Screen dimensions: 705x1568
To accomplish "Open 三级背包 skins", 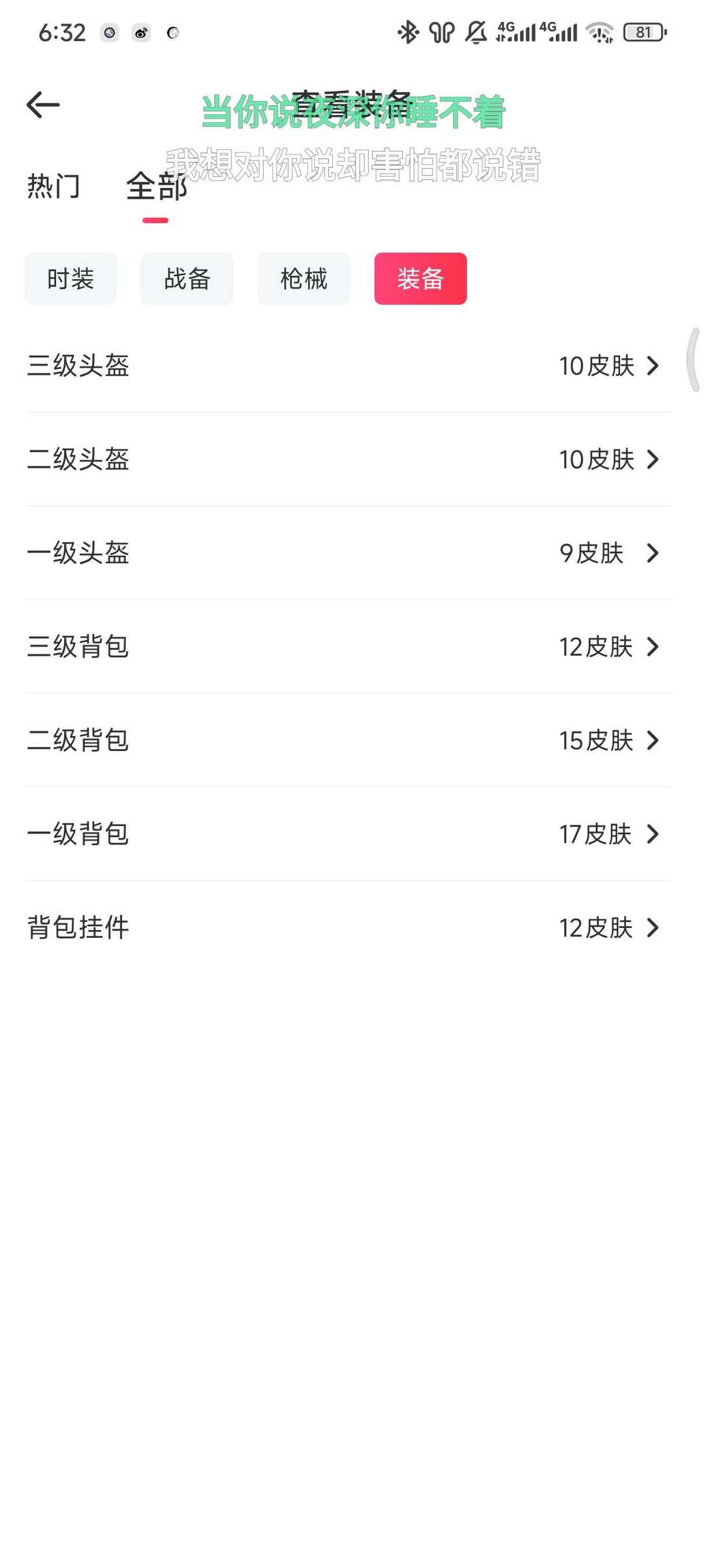I will (349, 647).
